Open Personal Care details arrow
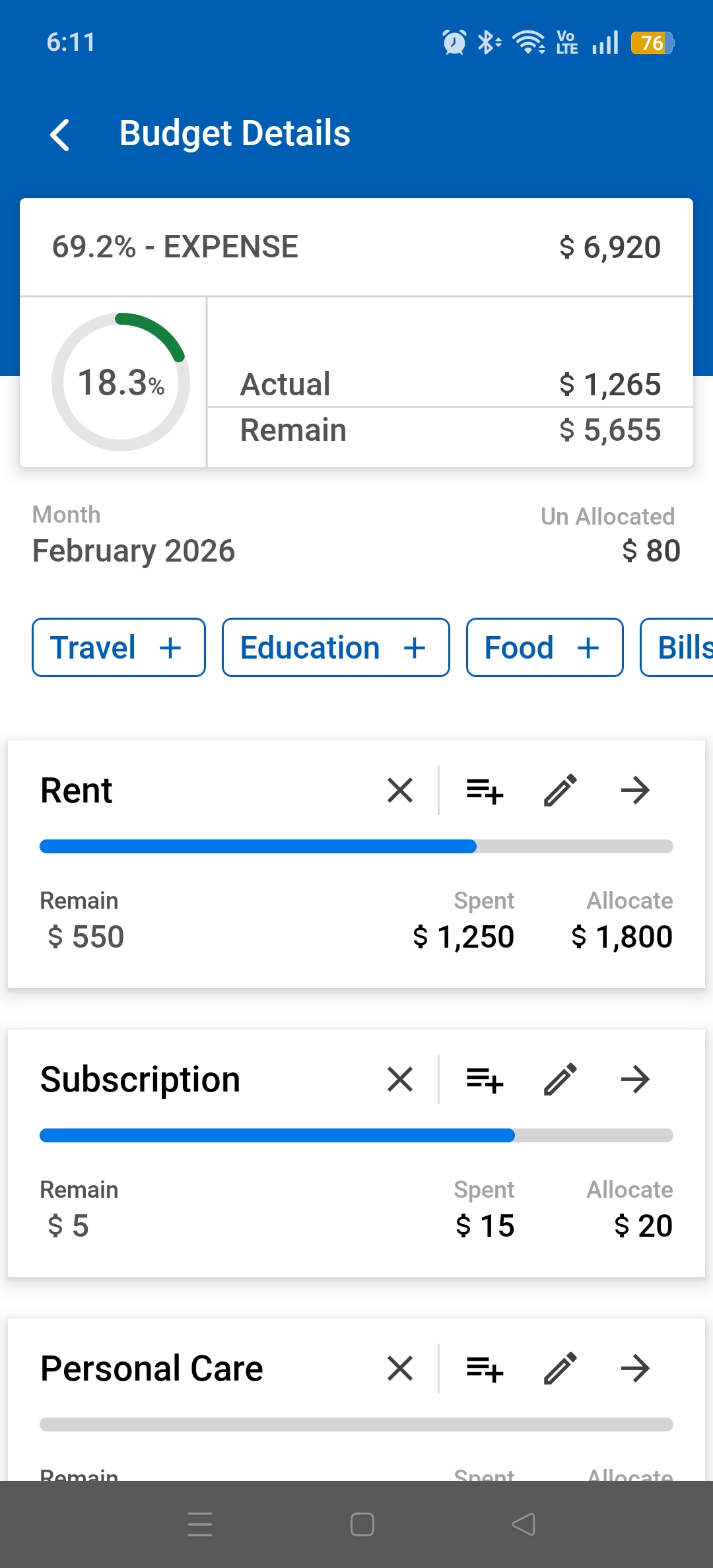The width and height of the screenshot is (713, 1568). point(634,1369)
